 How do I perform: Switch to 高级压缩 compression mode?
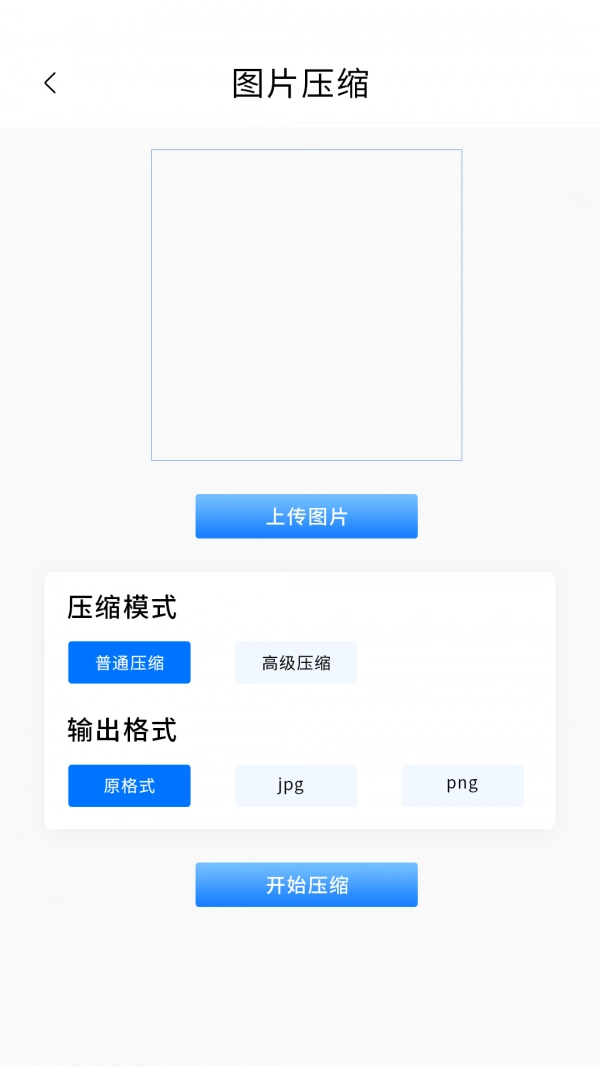[296, 662]
